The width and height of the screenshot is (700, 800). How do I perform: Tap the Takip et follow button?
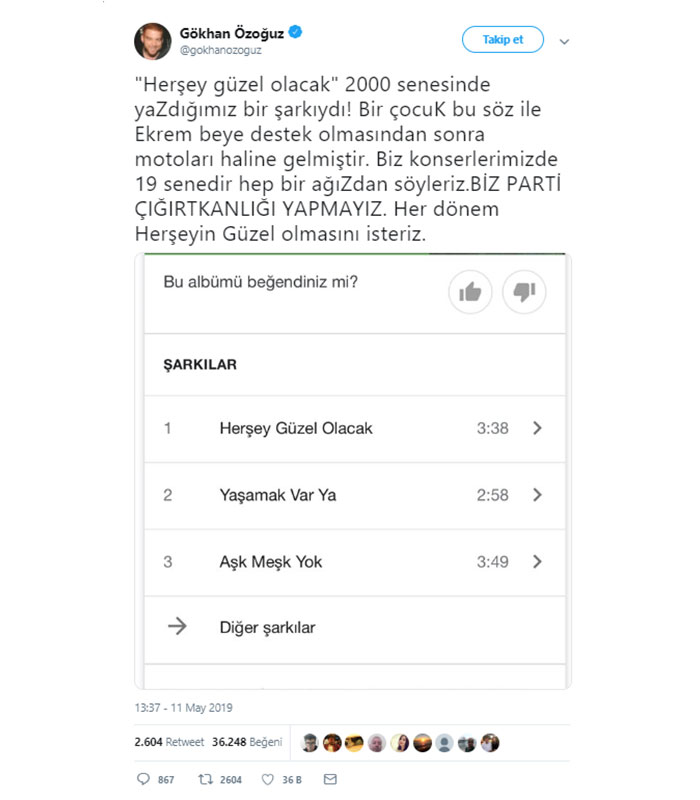click(x=502, y=39)
